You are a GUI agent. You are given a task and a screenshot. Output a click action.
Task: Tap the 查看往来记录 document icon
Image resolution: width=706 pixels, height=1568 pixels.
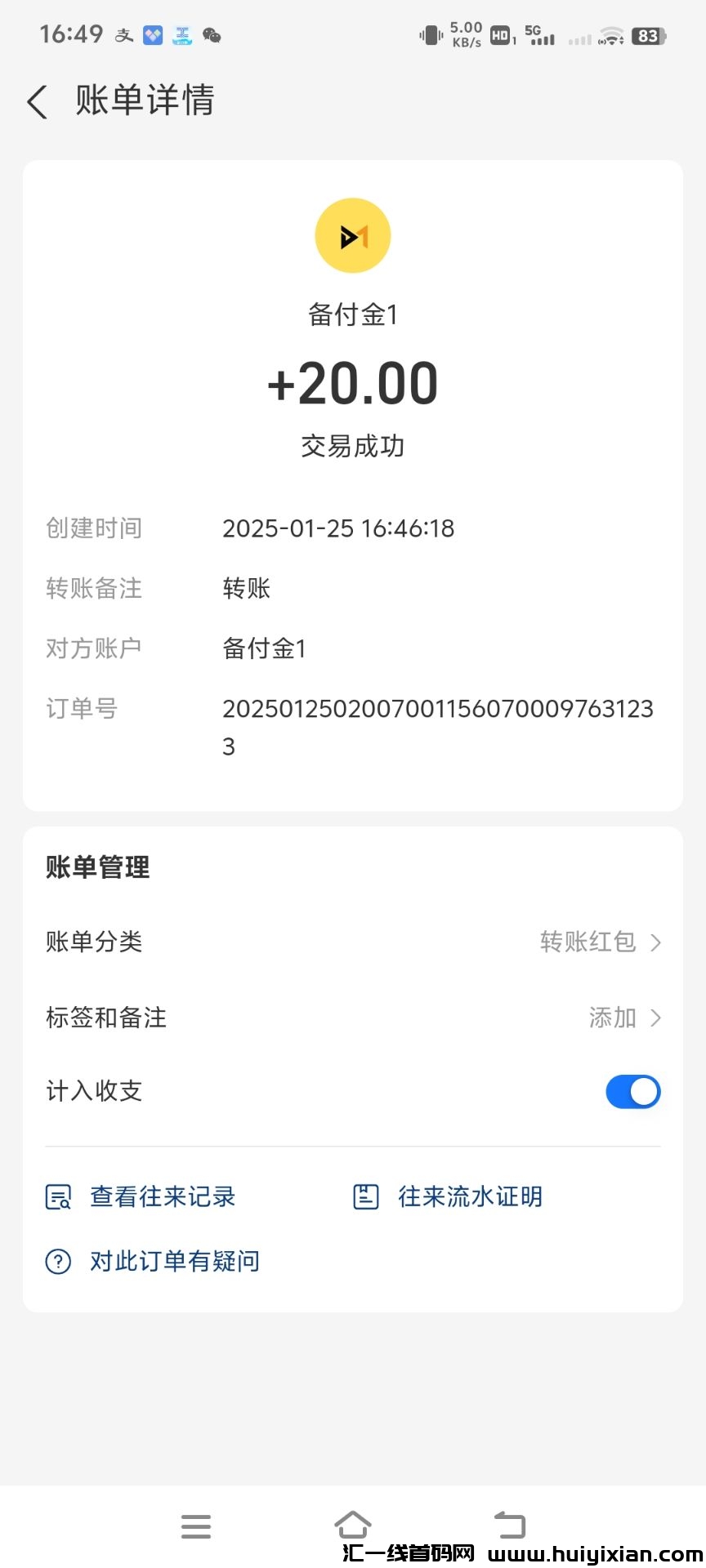pyautogui.click(x=57, y=1196)
